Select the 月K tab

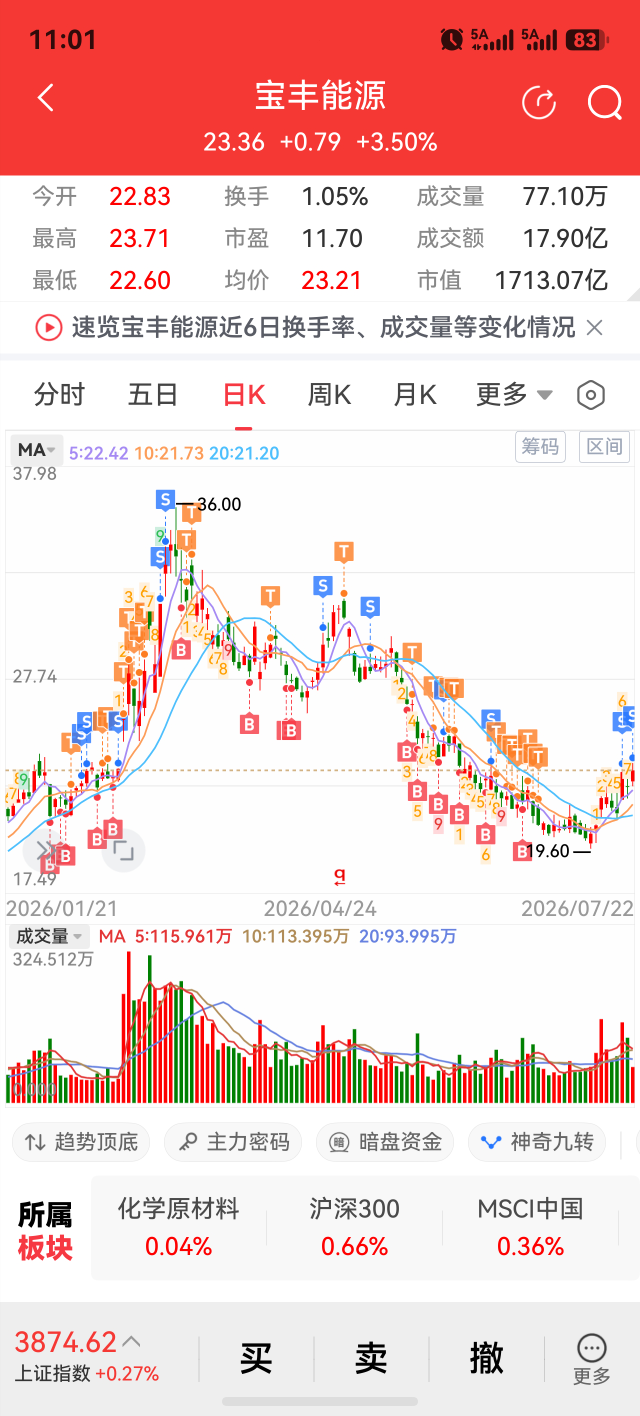click(x=415, y=395)
